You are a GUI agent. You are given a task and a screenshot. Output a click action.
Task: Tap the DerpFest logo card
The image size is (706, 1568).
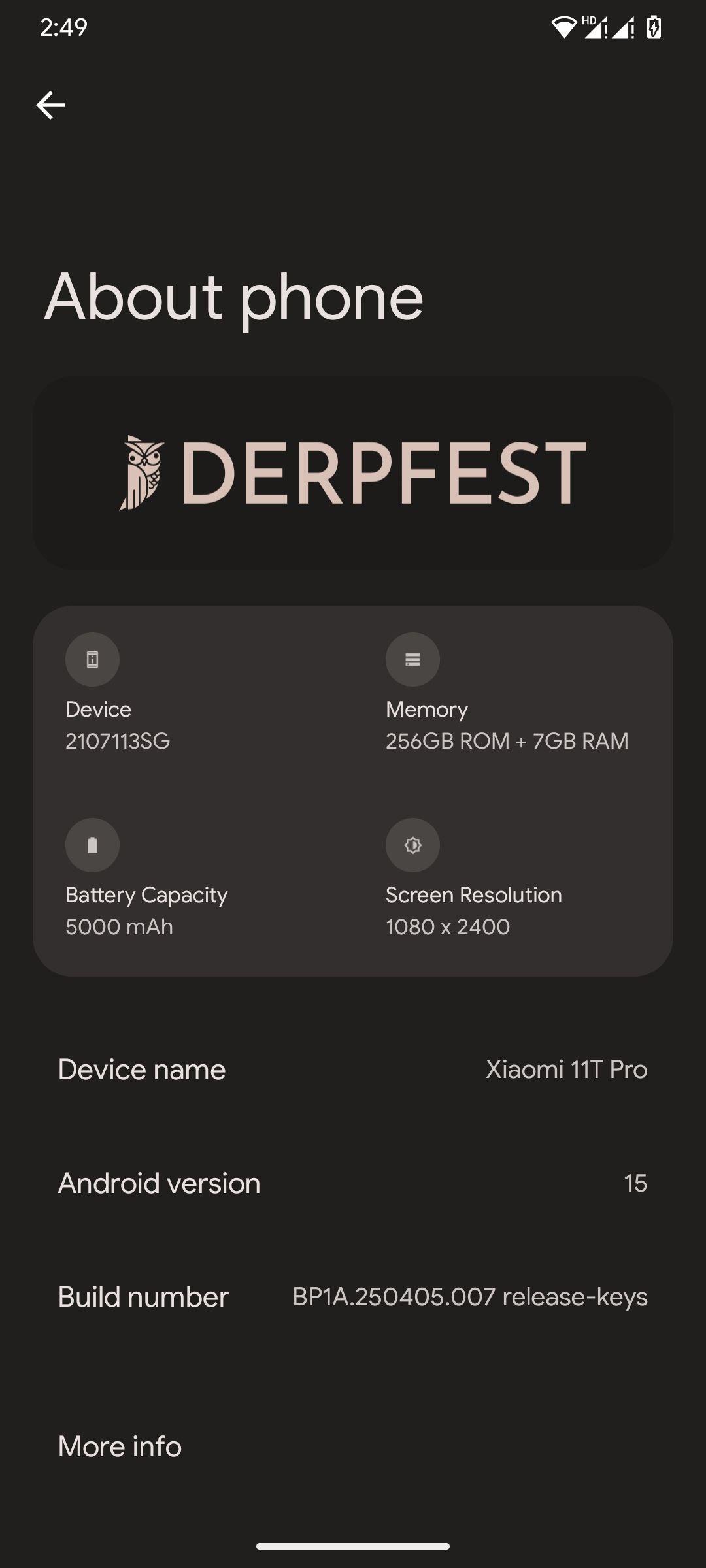click(353, 472)
